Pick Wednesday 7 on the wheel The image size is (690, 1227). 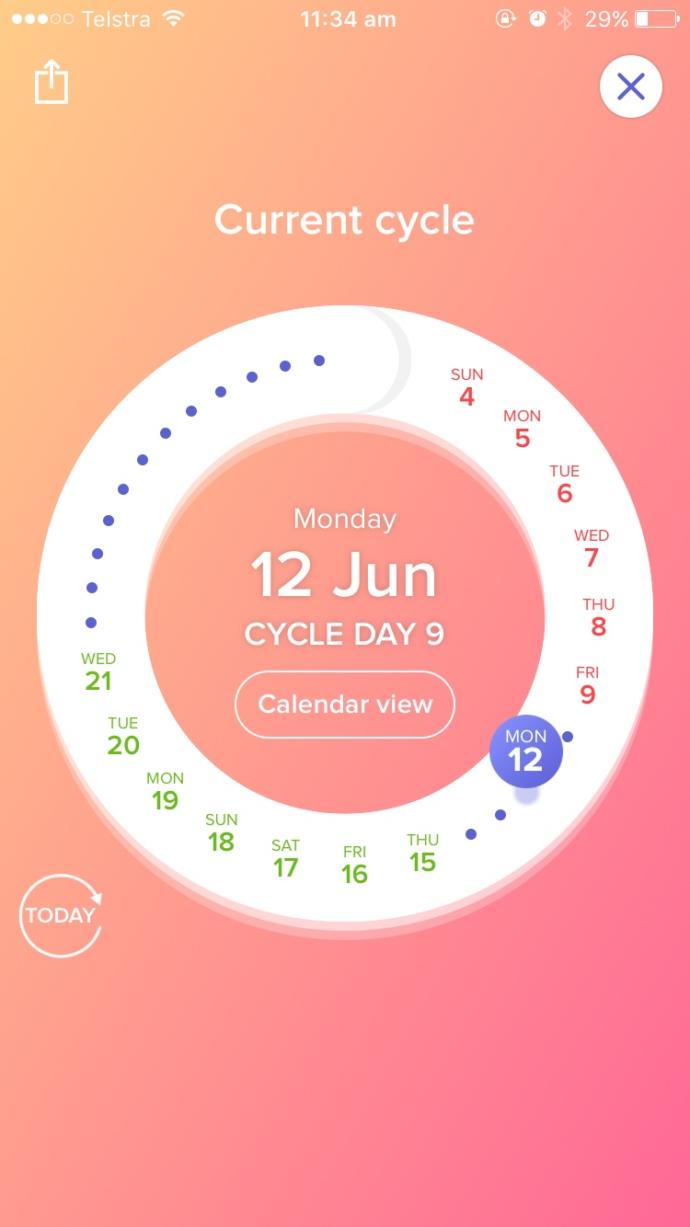click(x=591, y=548)
